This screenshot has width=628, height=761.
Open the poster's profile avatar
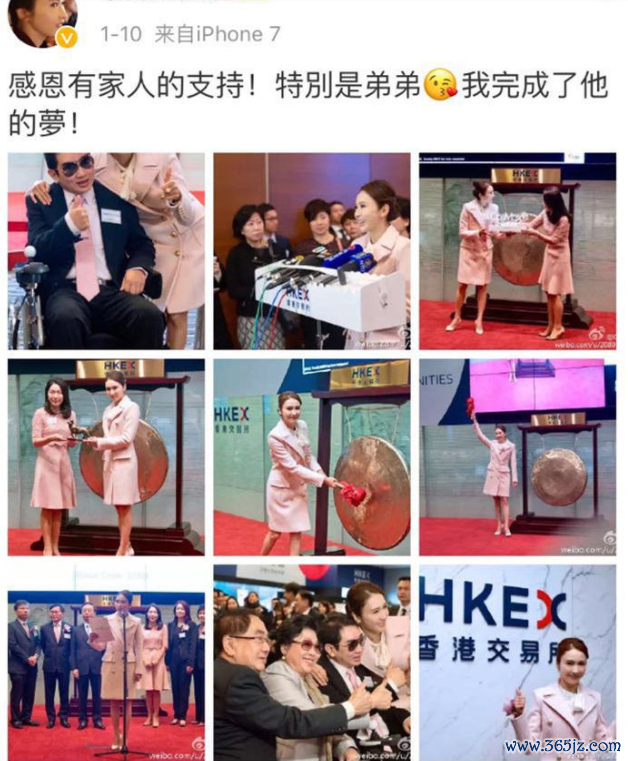(x=40, y=20)
